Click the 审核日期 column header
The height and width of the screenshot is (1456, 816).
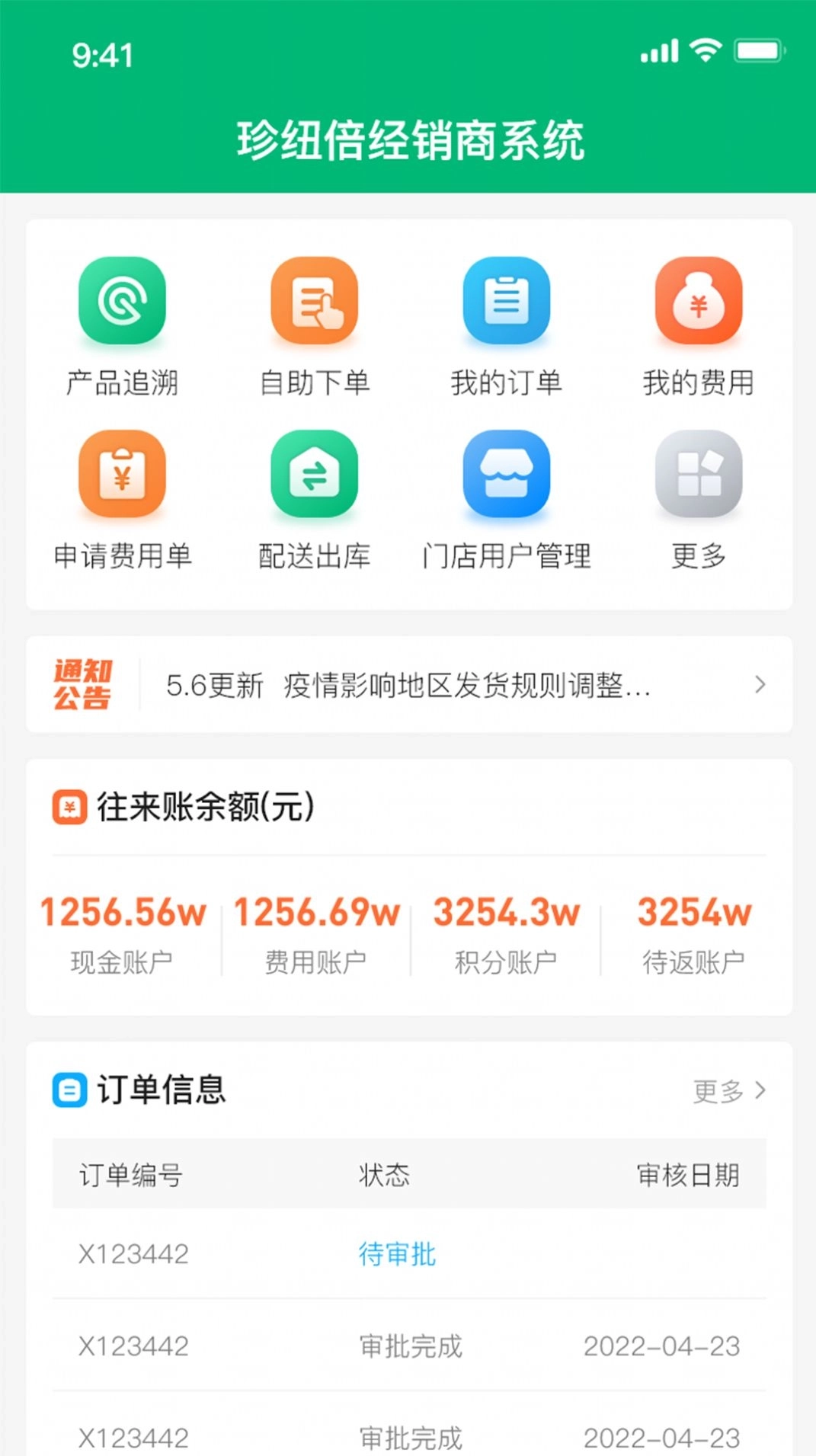click(x=684, y=1176)
